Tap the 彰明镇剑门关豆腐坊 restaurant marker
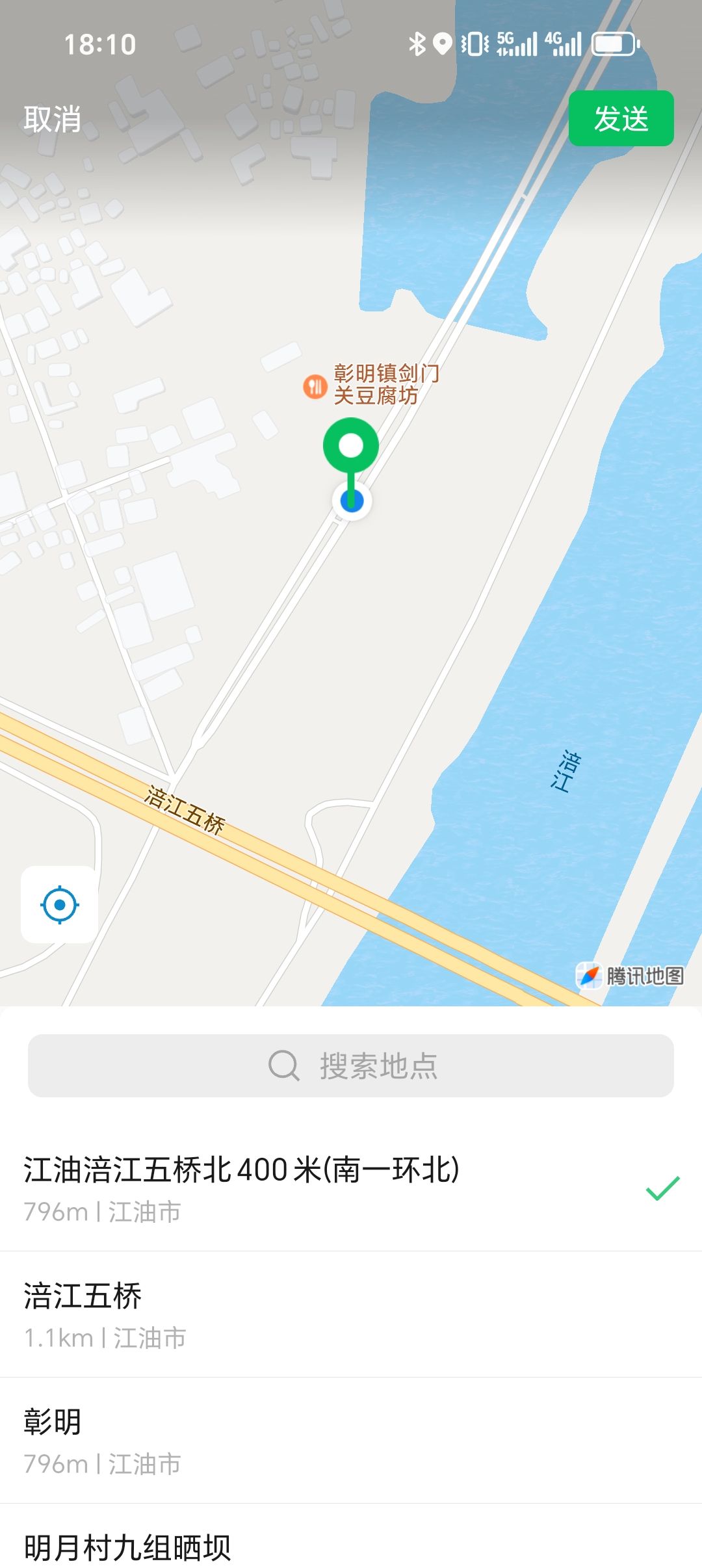The width and height of the screenshot is (702, 1568). (x=316, y=387)
